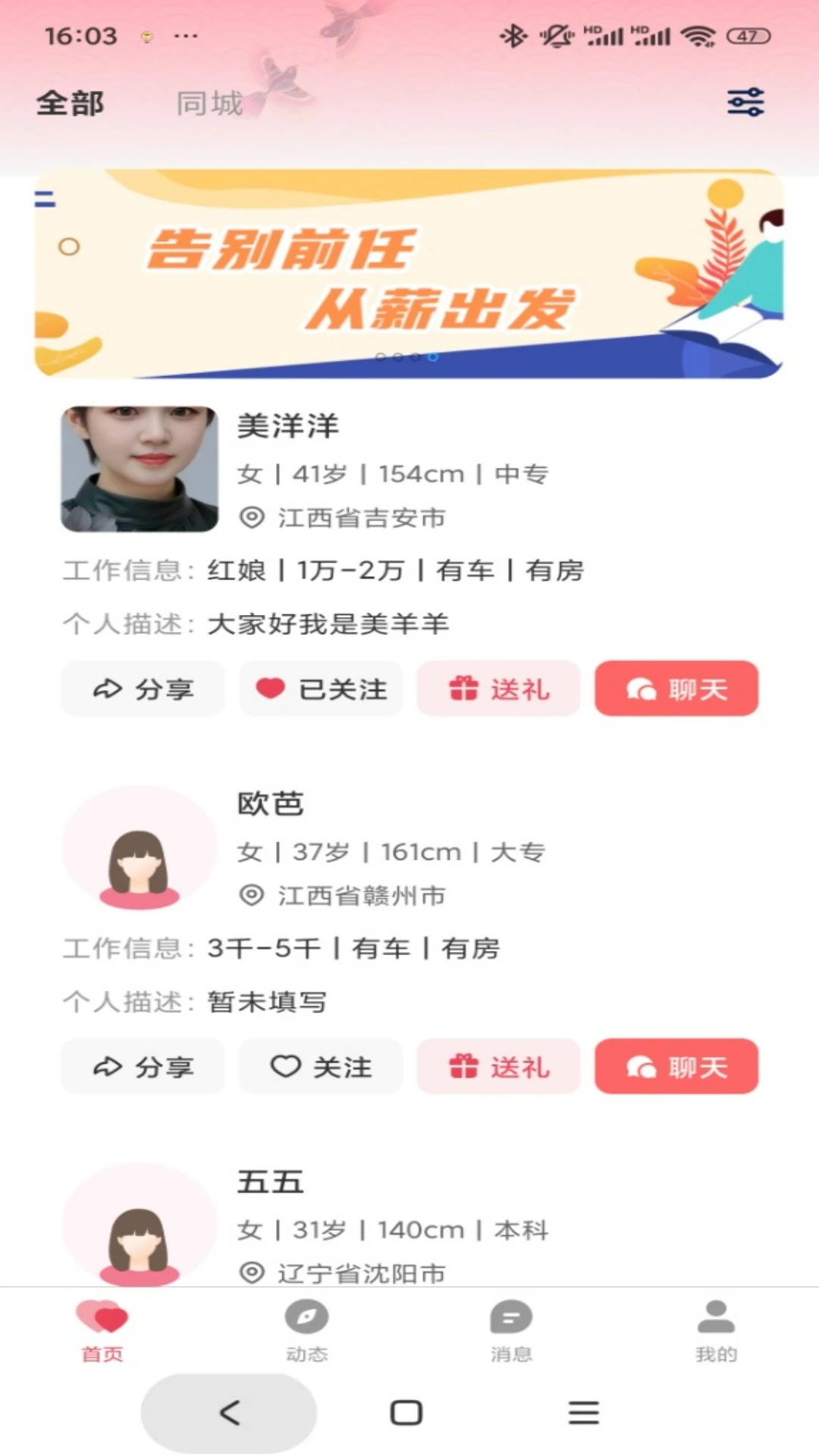The image size is (819, 1456).
Task: Open recent apps with the navigation menu button
Action: click(582, 1412)
